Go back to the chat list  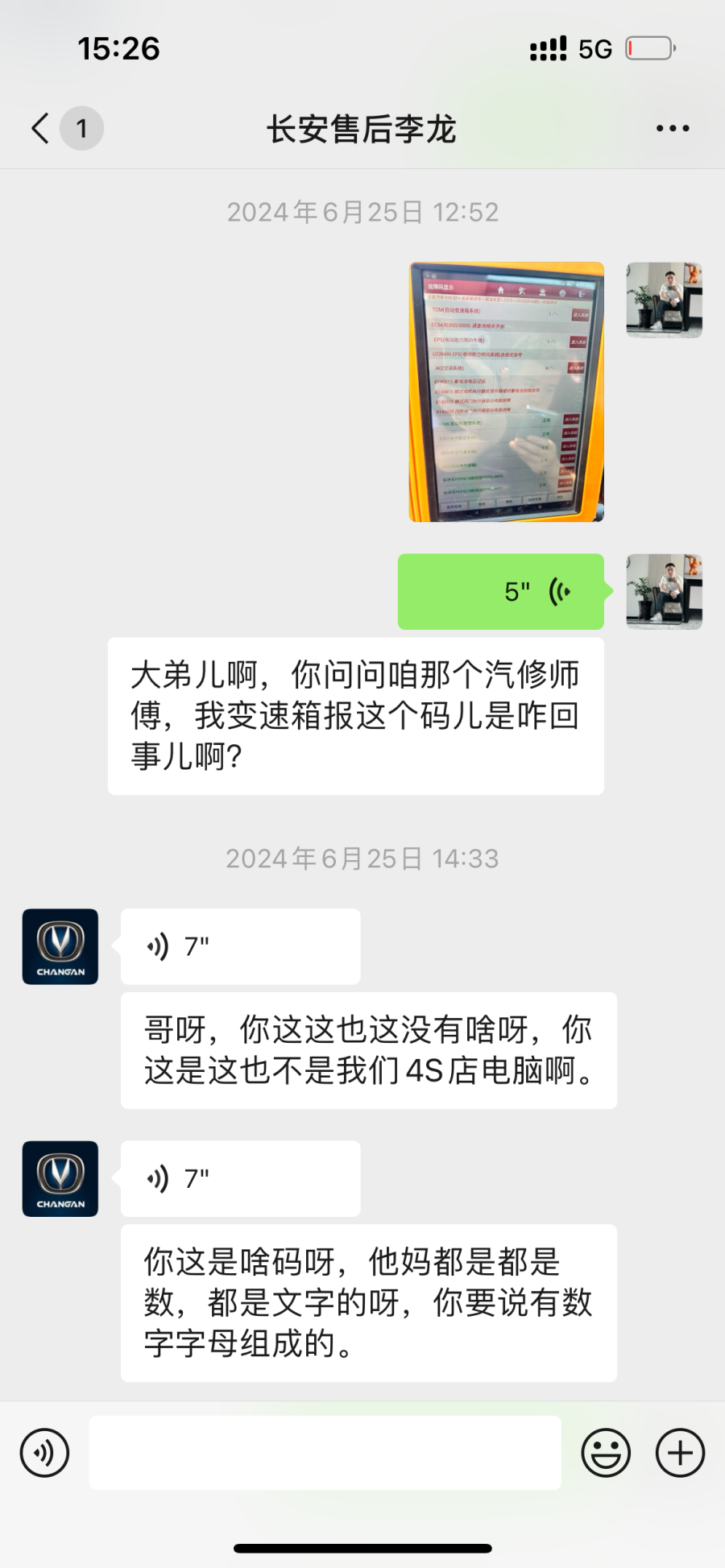click(x=41, y=128)
